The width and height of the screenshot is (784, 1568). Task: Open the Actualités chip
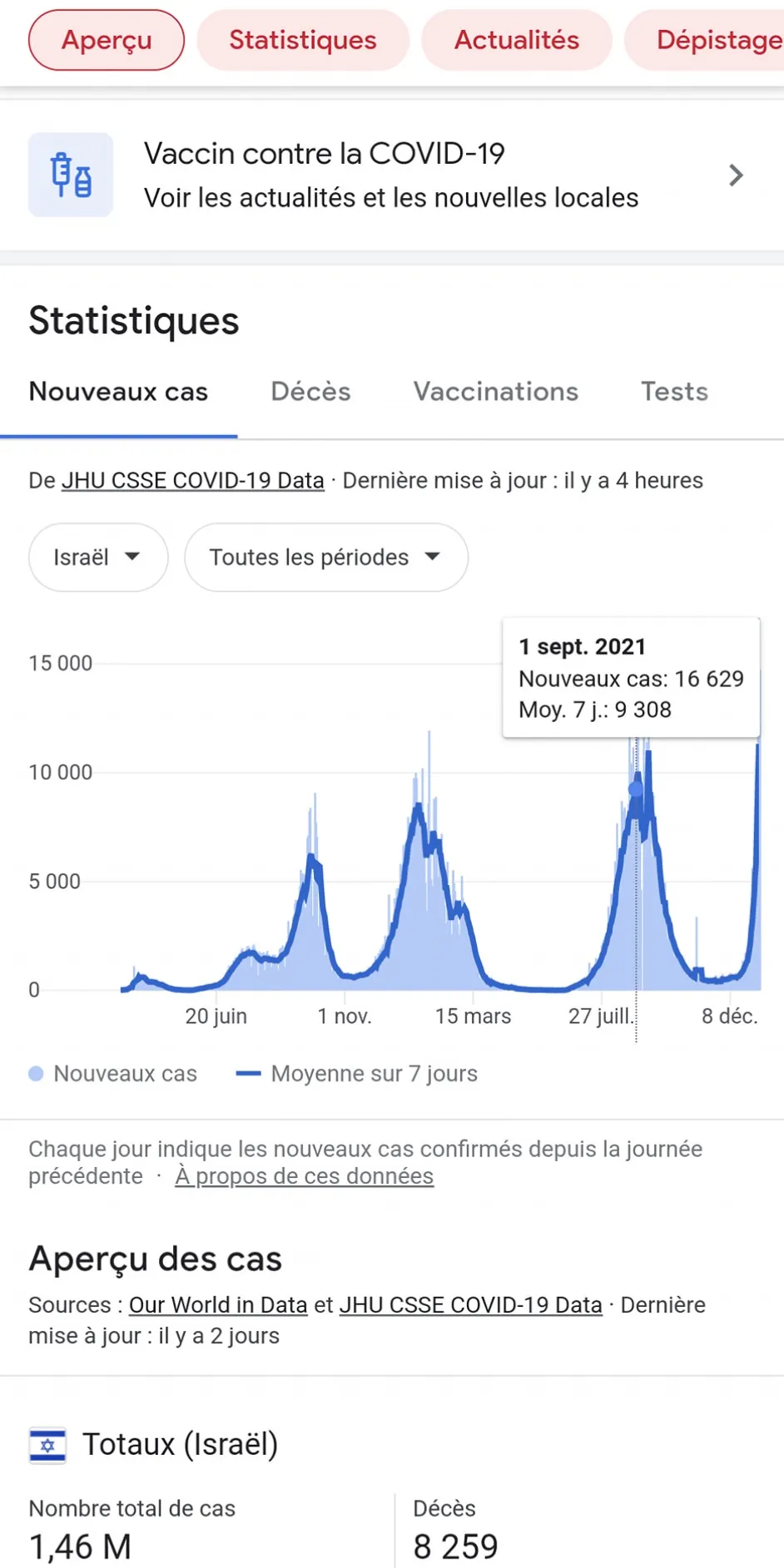pyautogui.click(x=516, y=40)
